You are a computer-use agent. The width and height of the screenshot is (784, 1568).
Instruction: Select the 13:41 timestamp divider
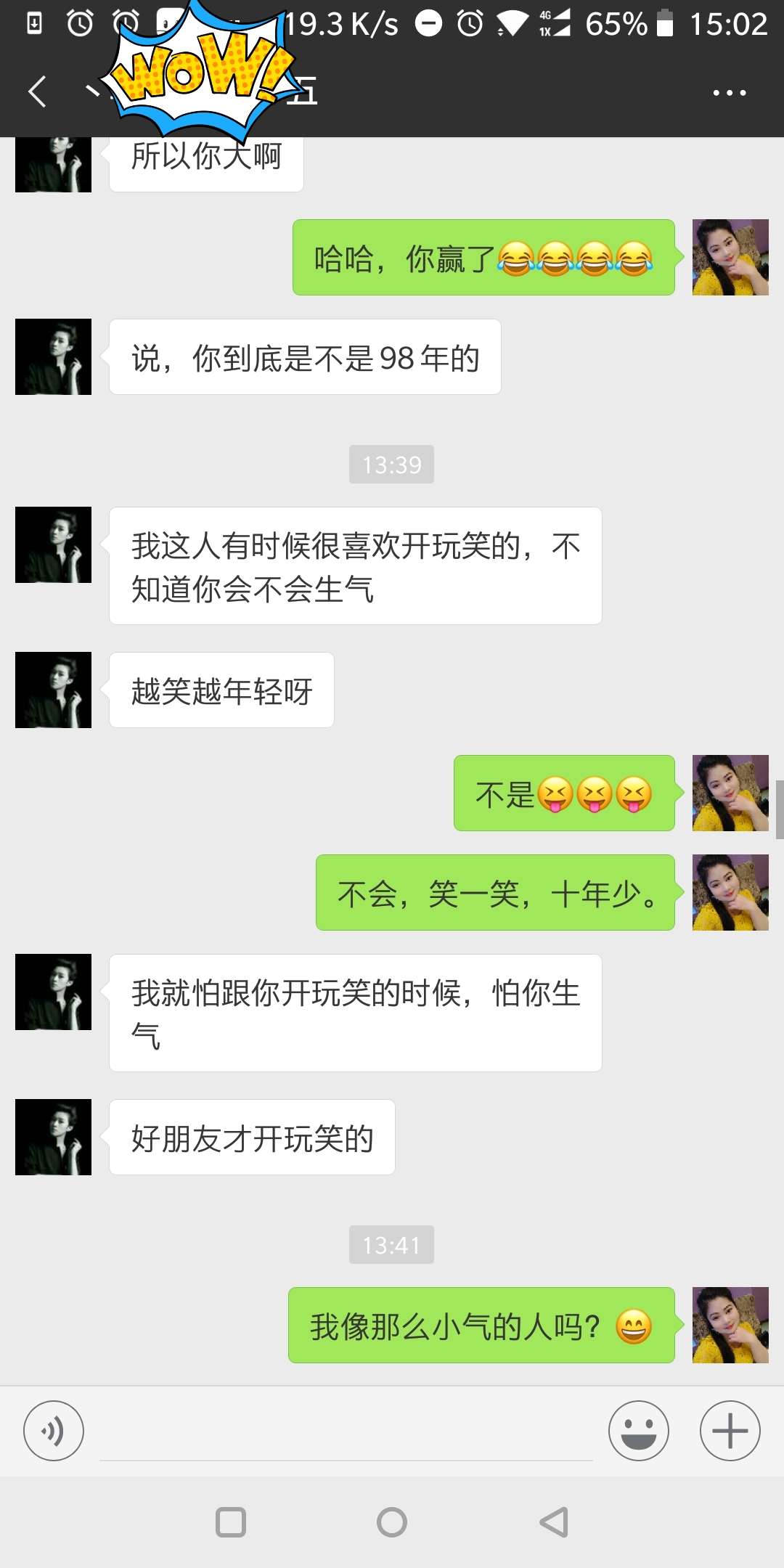tap(391, 1244)
